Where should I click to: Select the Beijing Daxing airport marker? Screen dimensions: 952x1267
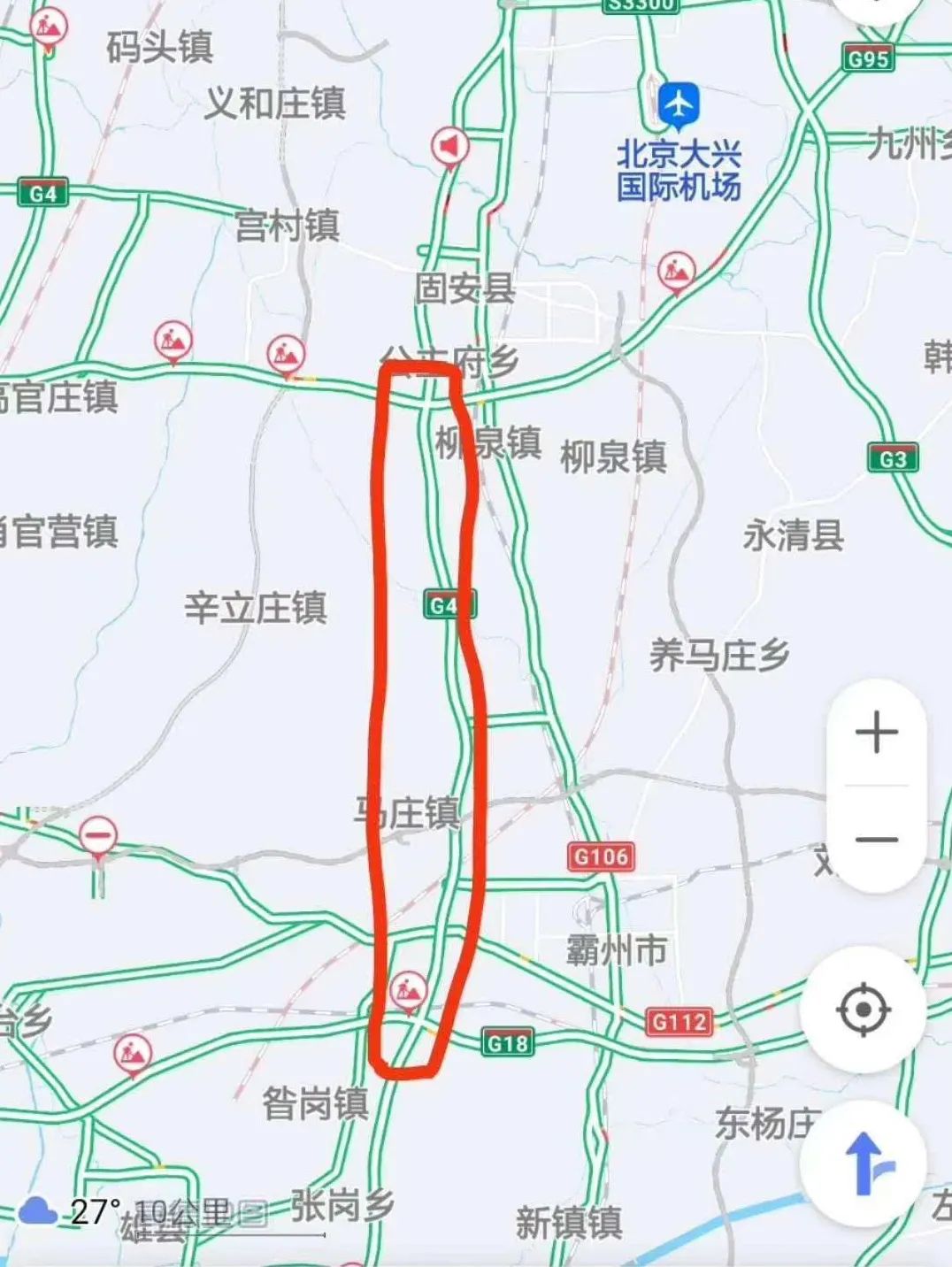(x=679, y=104)
